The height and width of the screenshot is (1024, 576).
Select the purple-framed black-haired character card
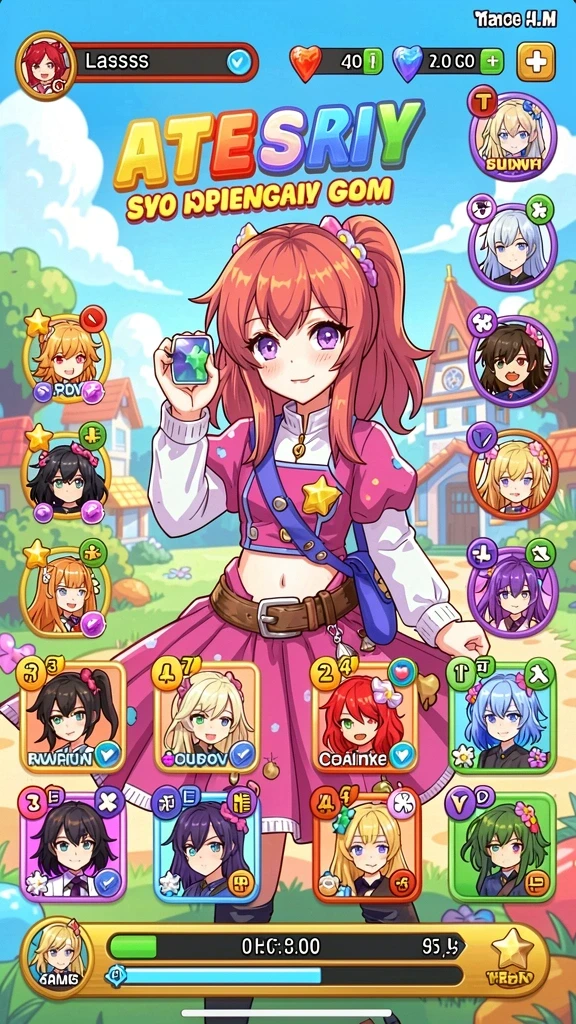72,846
